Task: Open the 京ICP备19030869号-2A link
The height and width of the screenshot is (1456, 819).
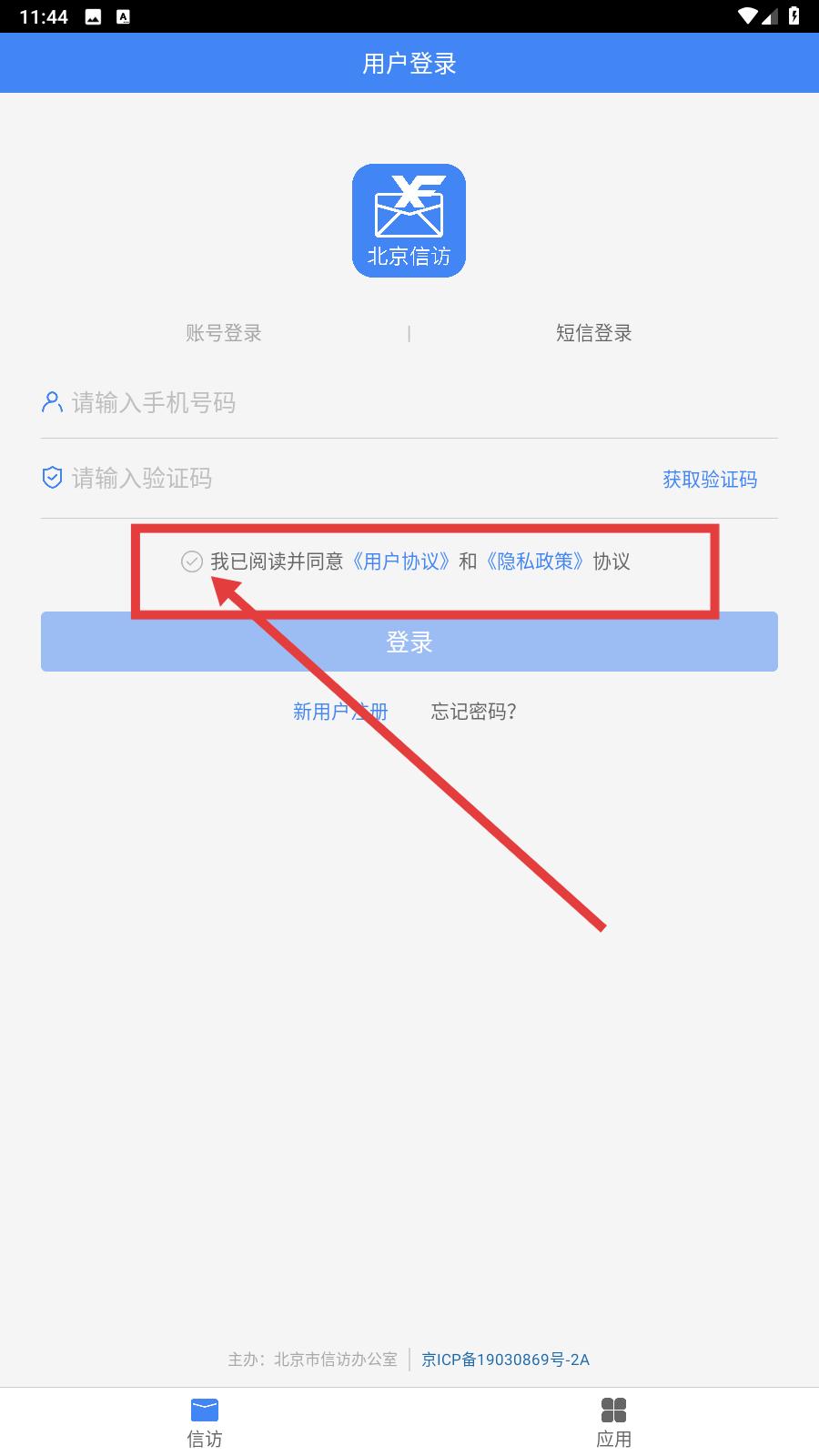Action: click(x=506, y=1360)
